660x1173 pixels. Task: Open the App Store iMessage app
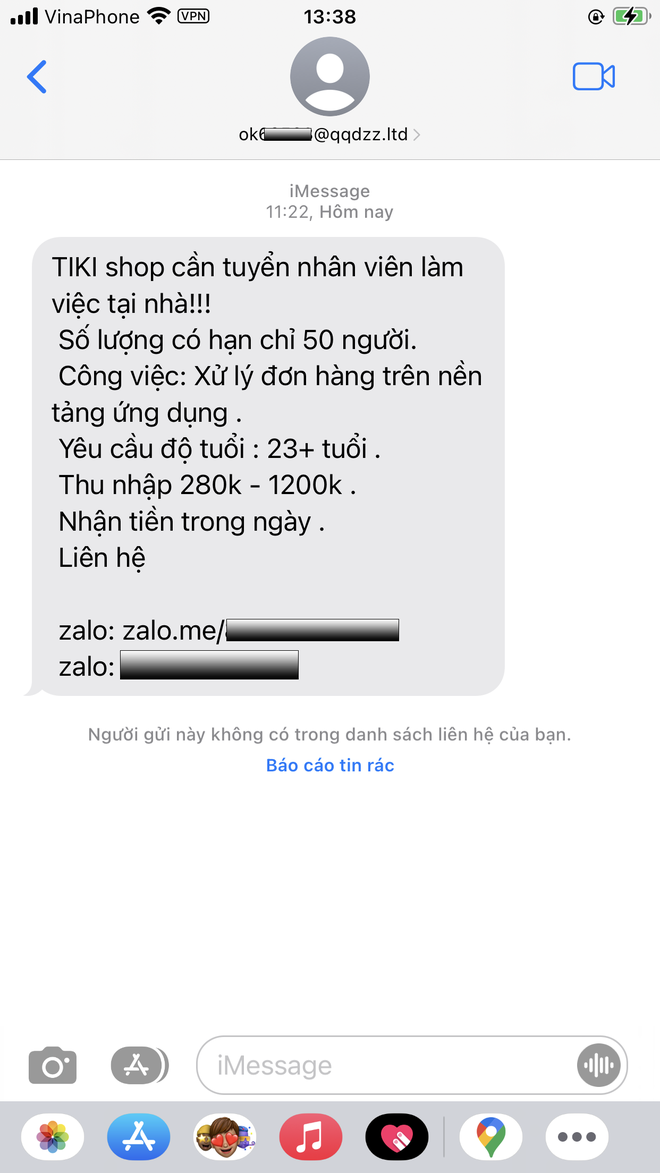pos(138,1137)
